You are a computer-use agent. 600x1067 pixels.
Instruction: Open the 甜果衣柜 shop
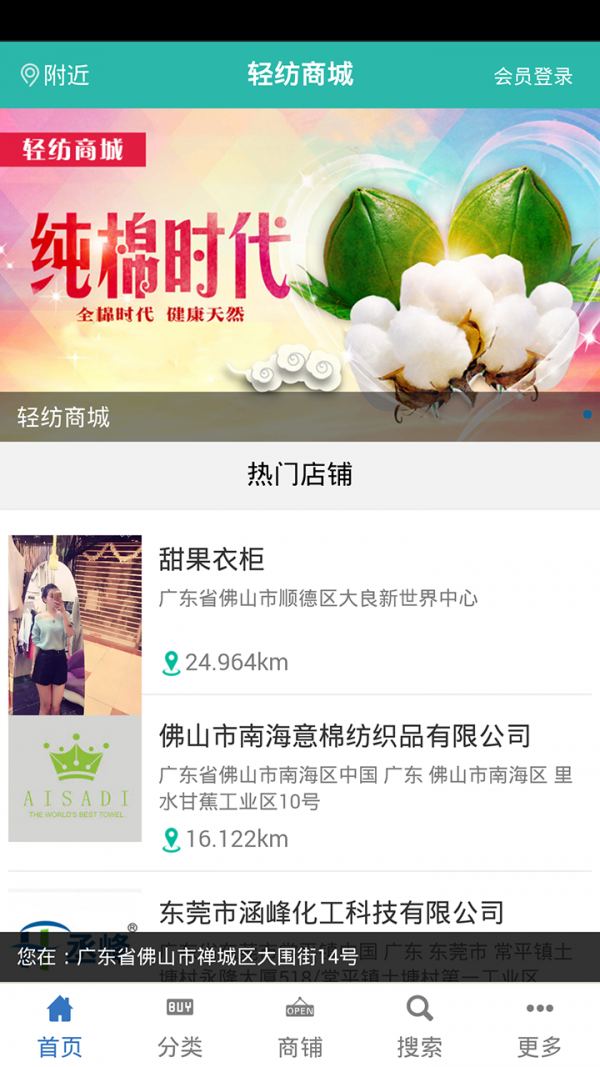[x=300, y=605]
